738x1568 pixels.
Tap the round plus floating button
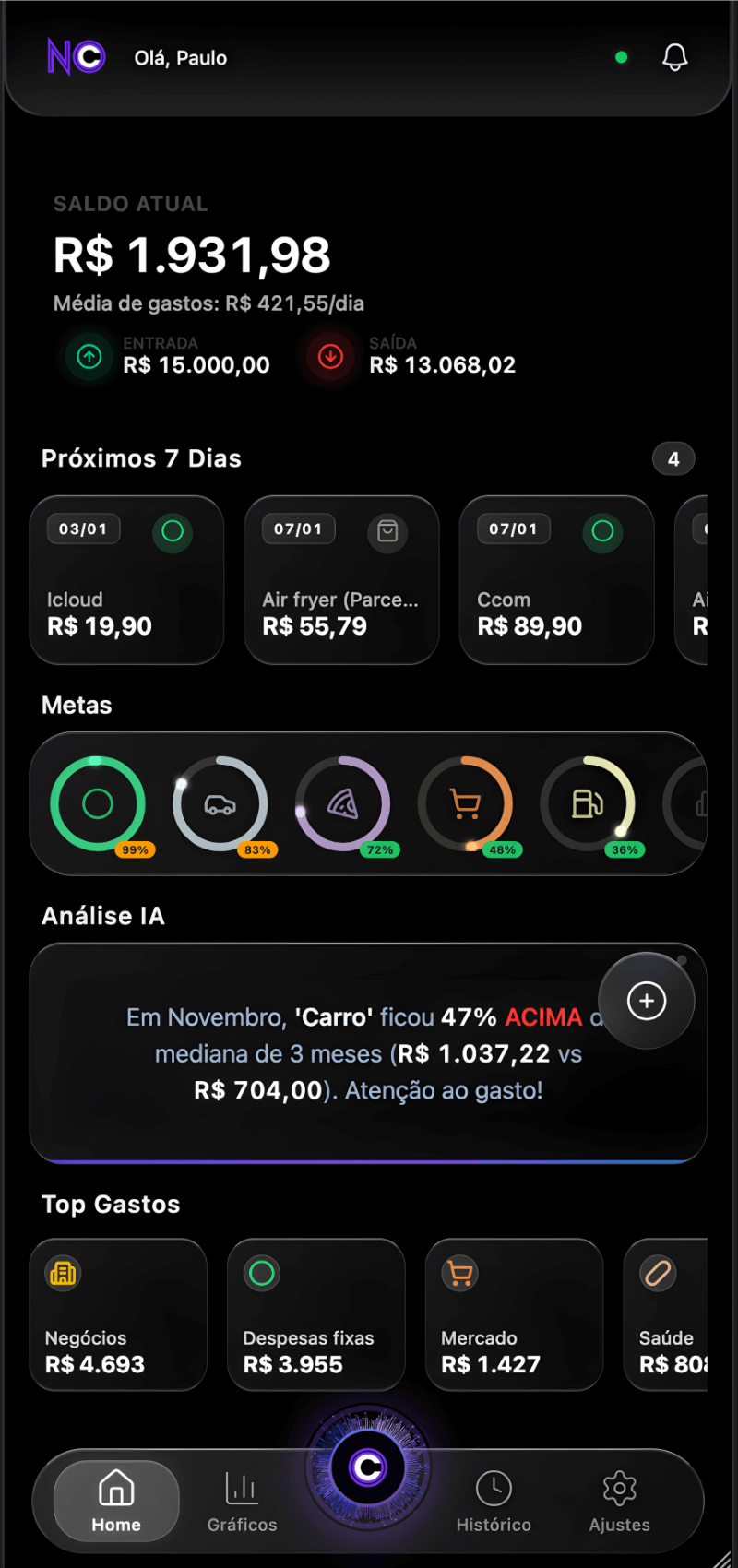(x=646, y=1001)
